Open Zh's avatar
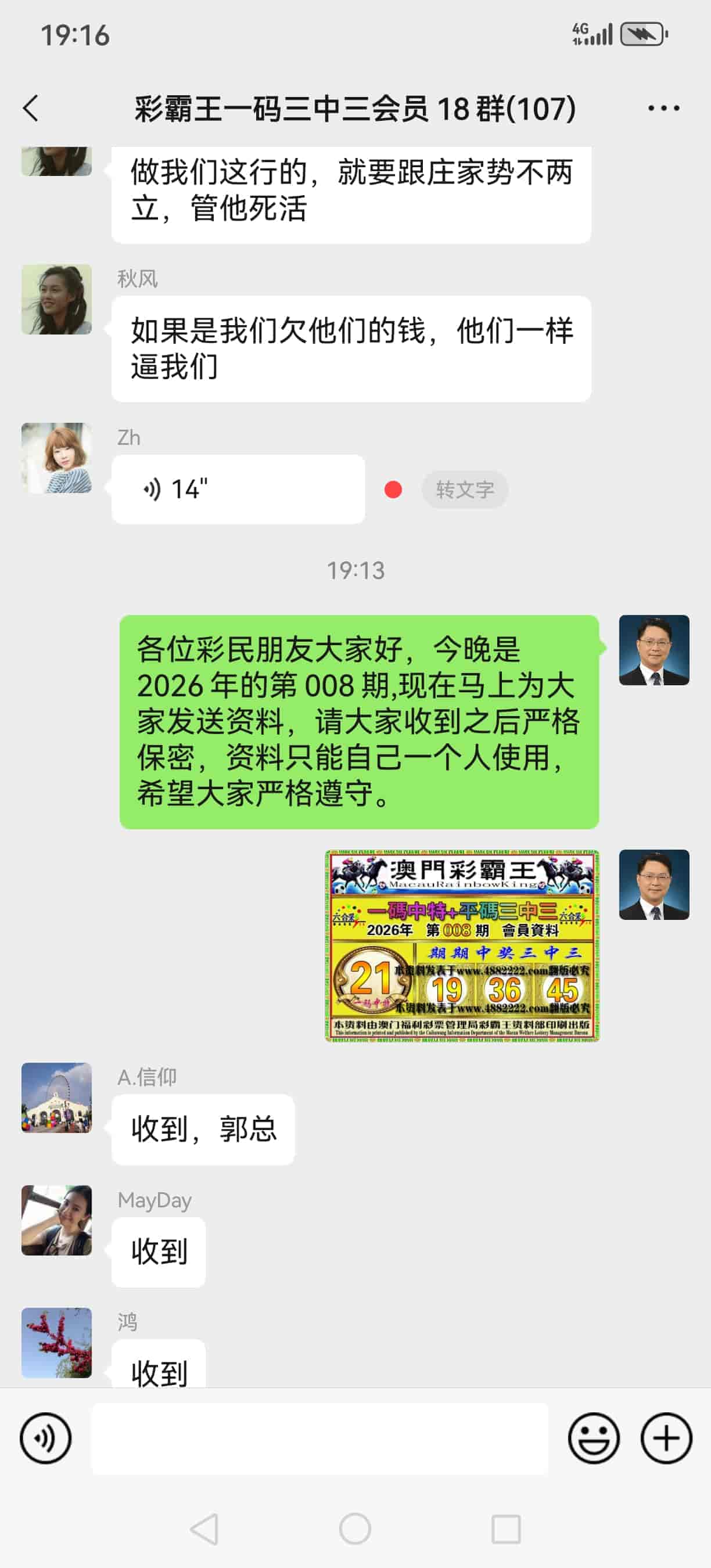The height and width of the screenshot is (1568, 711). point(56,458)
